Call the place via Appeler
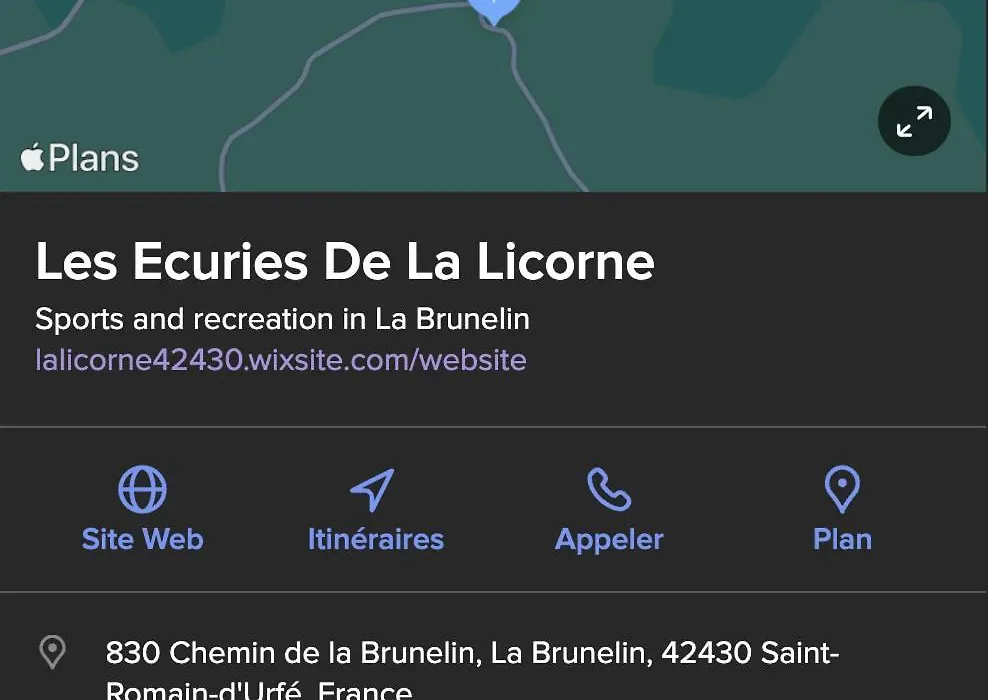The width and height of the screenshot is (988, 700). click(608, 510)
